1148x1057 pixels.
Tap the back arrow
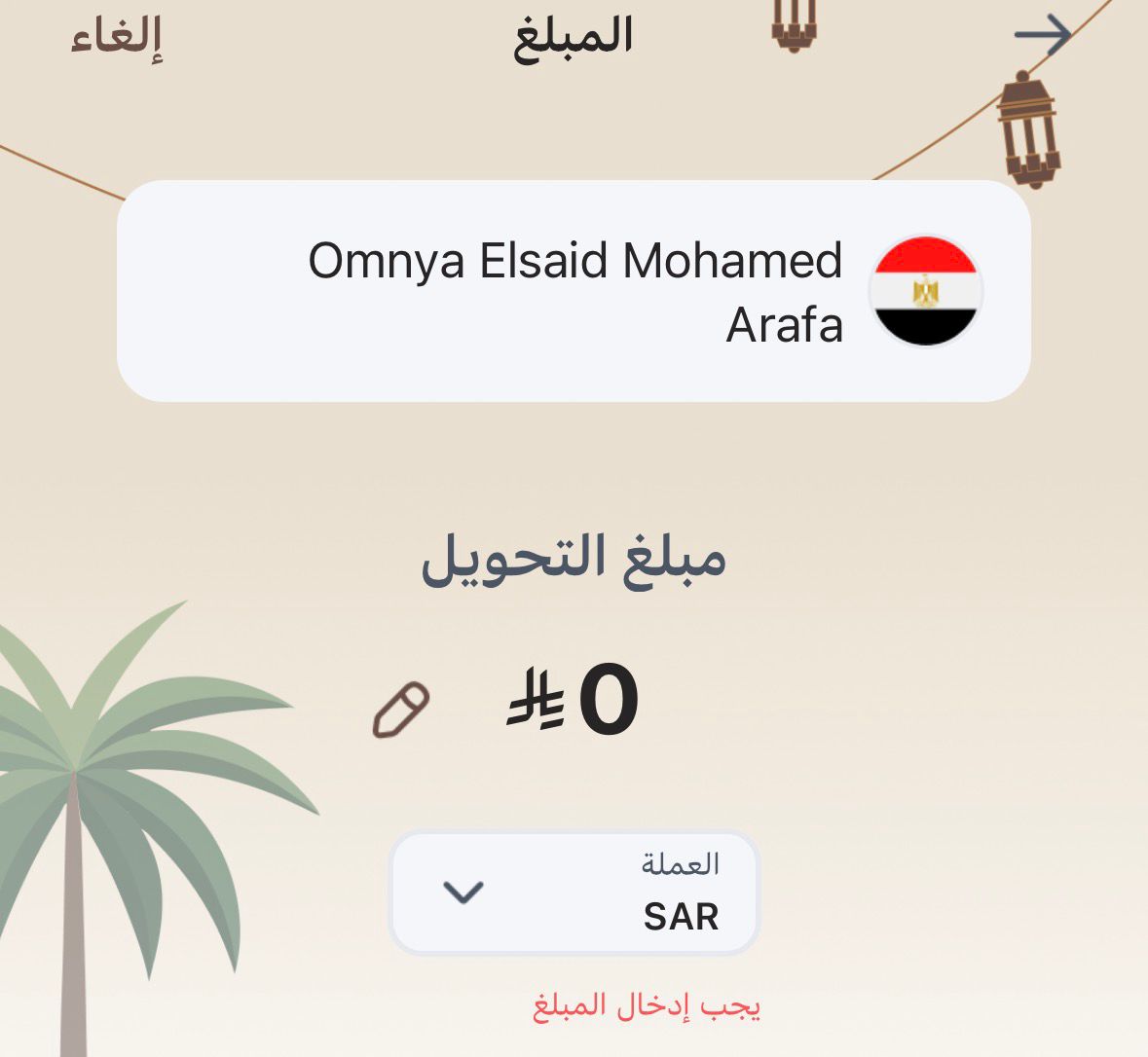click(1041, 36)
